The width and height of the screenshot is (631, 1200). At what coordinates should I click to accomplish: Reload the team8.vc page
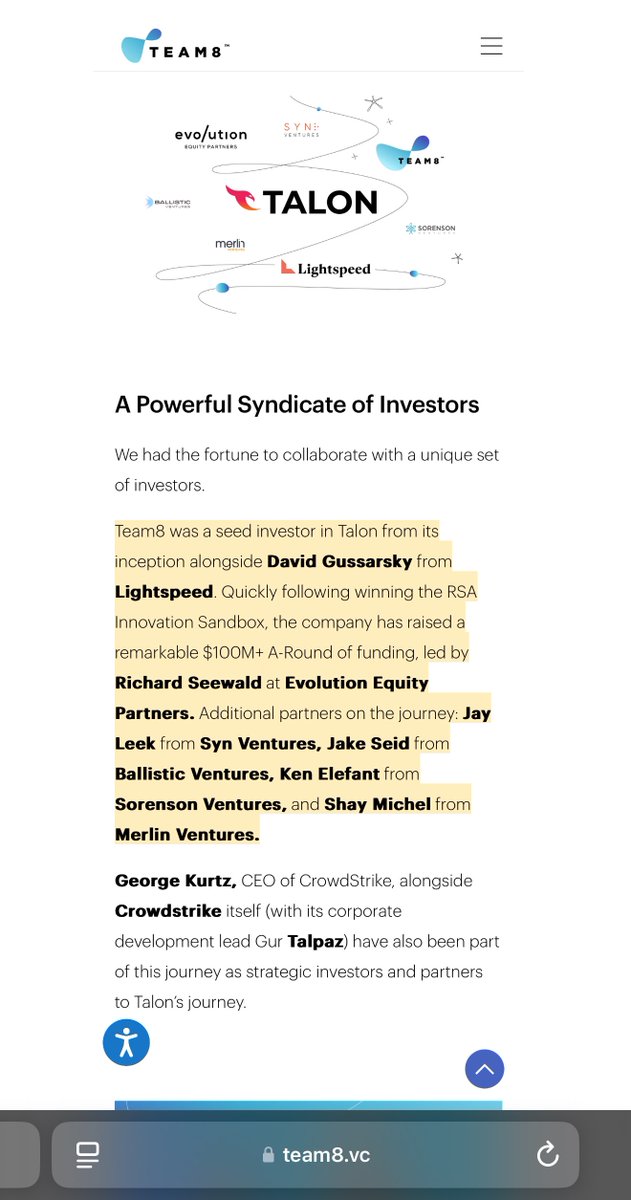point(547,1155)
